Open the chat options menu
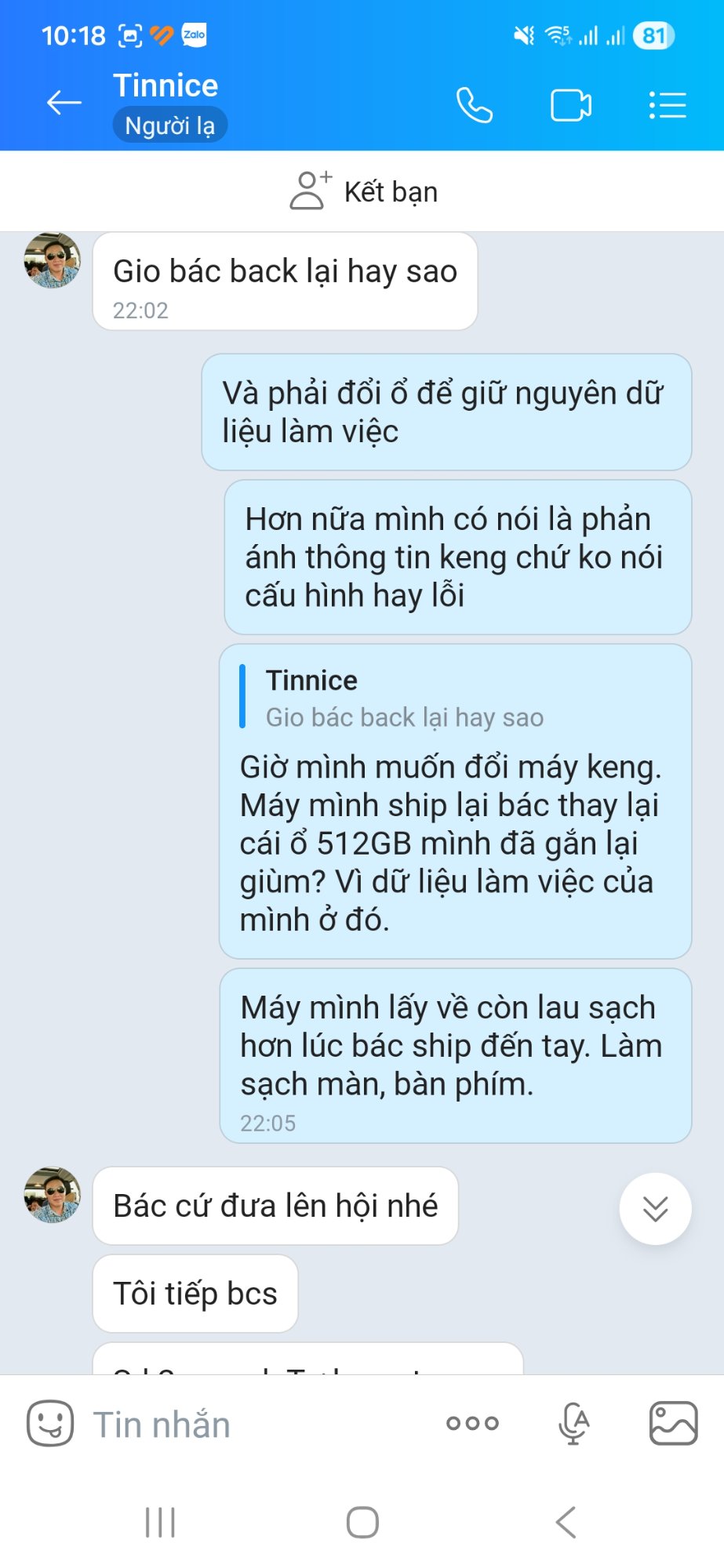The image size is (724, 1568). 668,105
